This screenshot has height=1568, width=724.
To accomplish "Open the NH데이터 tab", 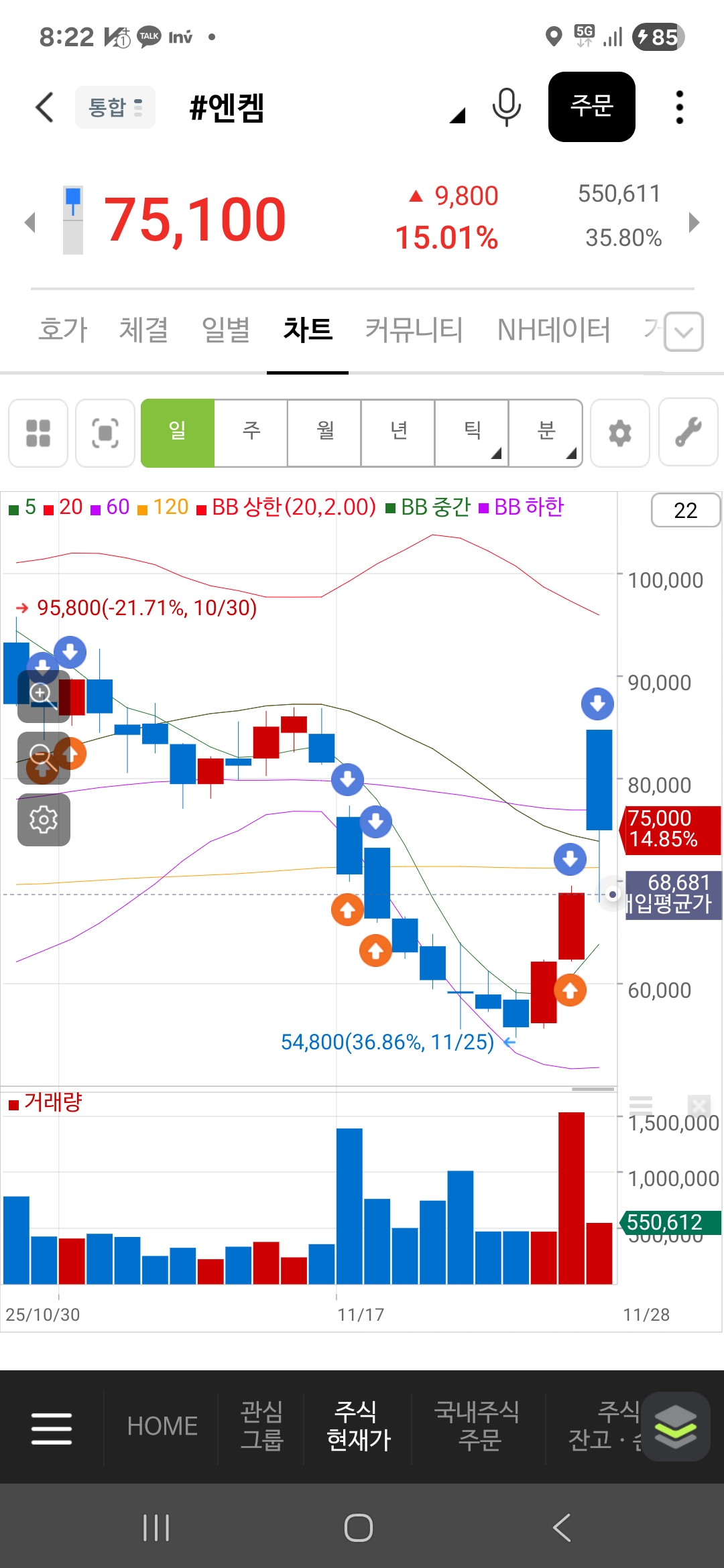I will (x=554, y=330).
